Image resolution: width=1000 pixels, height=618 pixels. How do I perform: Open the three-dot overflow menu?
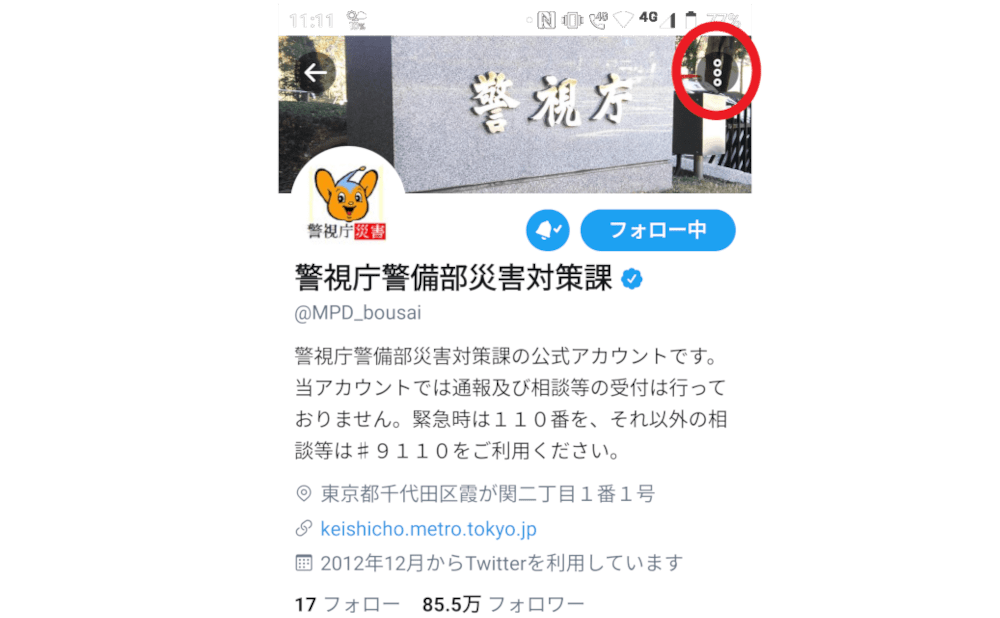tap(717, 72)
